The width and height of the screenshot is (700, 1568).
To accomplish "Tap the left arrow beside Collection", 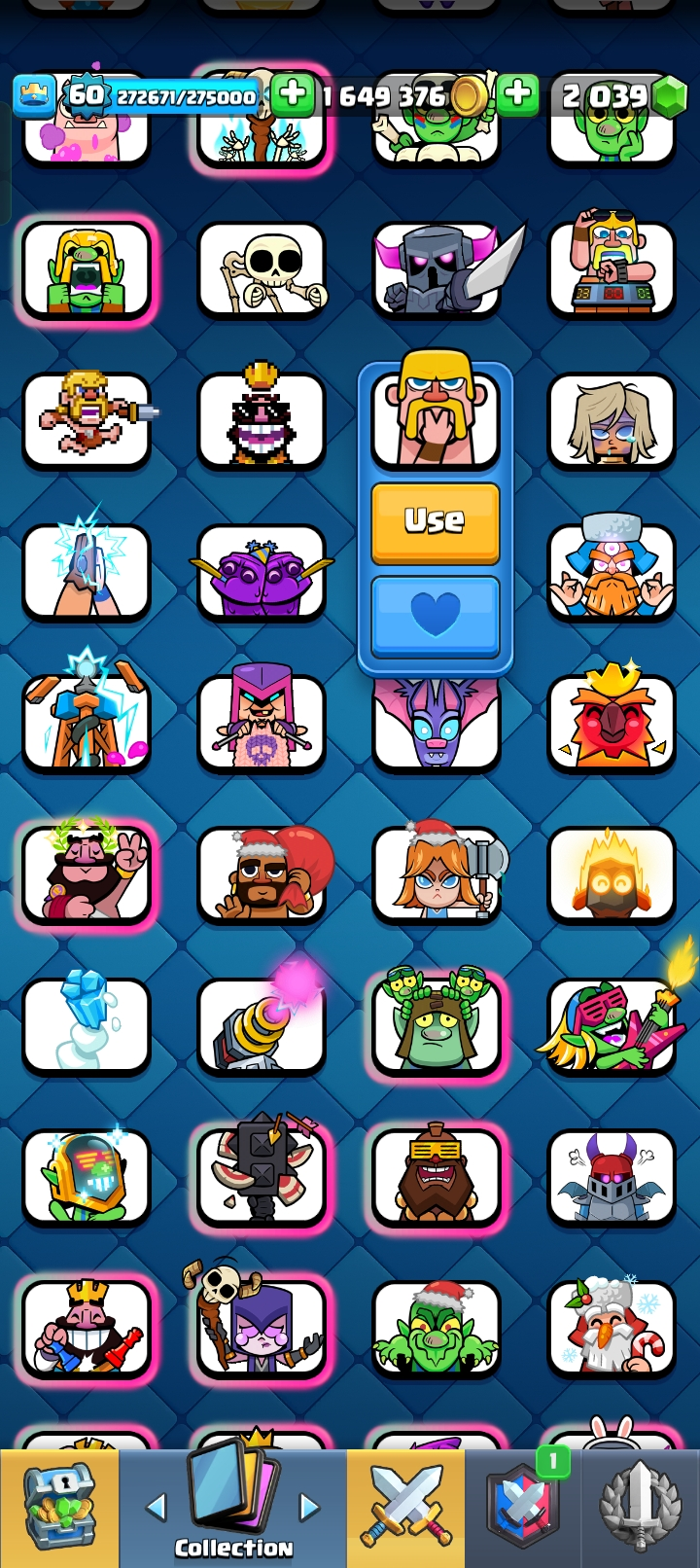I will pos(156,1508).
